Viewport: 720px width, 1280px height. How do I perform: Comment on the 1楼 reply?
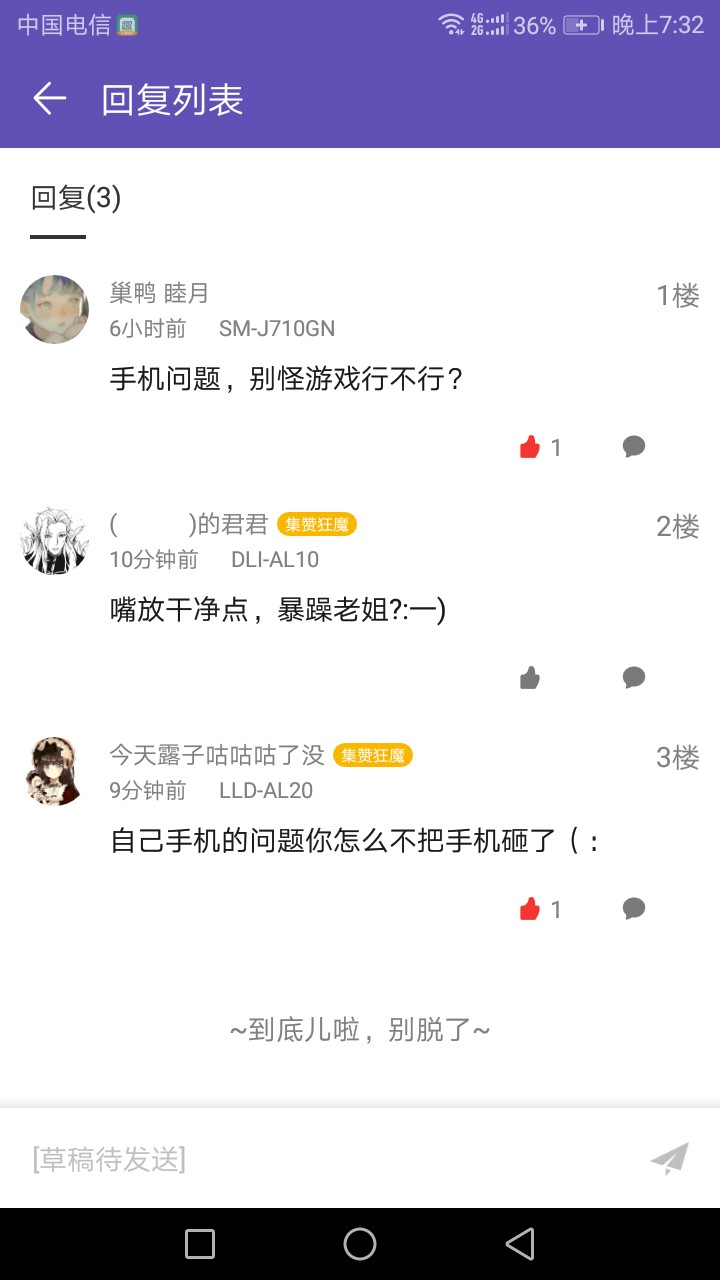[x=634, y=446]
